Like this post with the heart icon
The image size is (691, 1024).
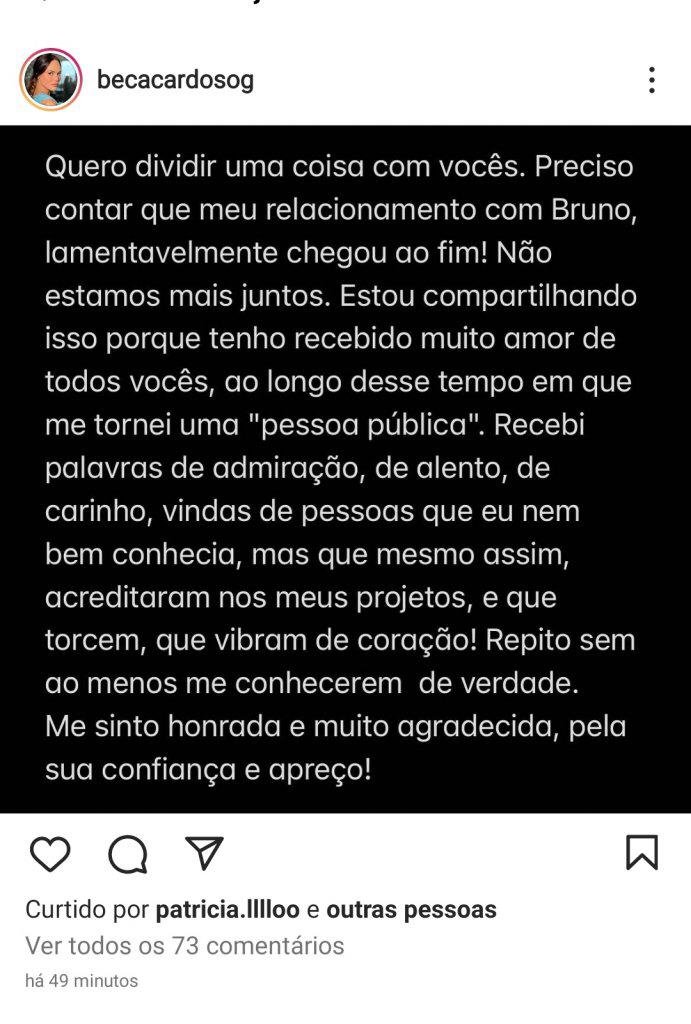[x=50, y=853]
